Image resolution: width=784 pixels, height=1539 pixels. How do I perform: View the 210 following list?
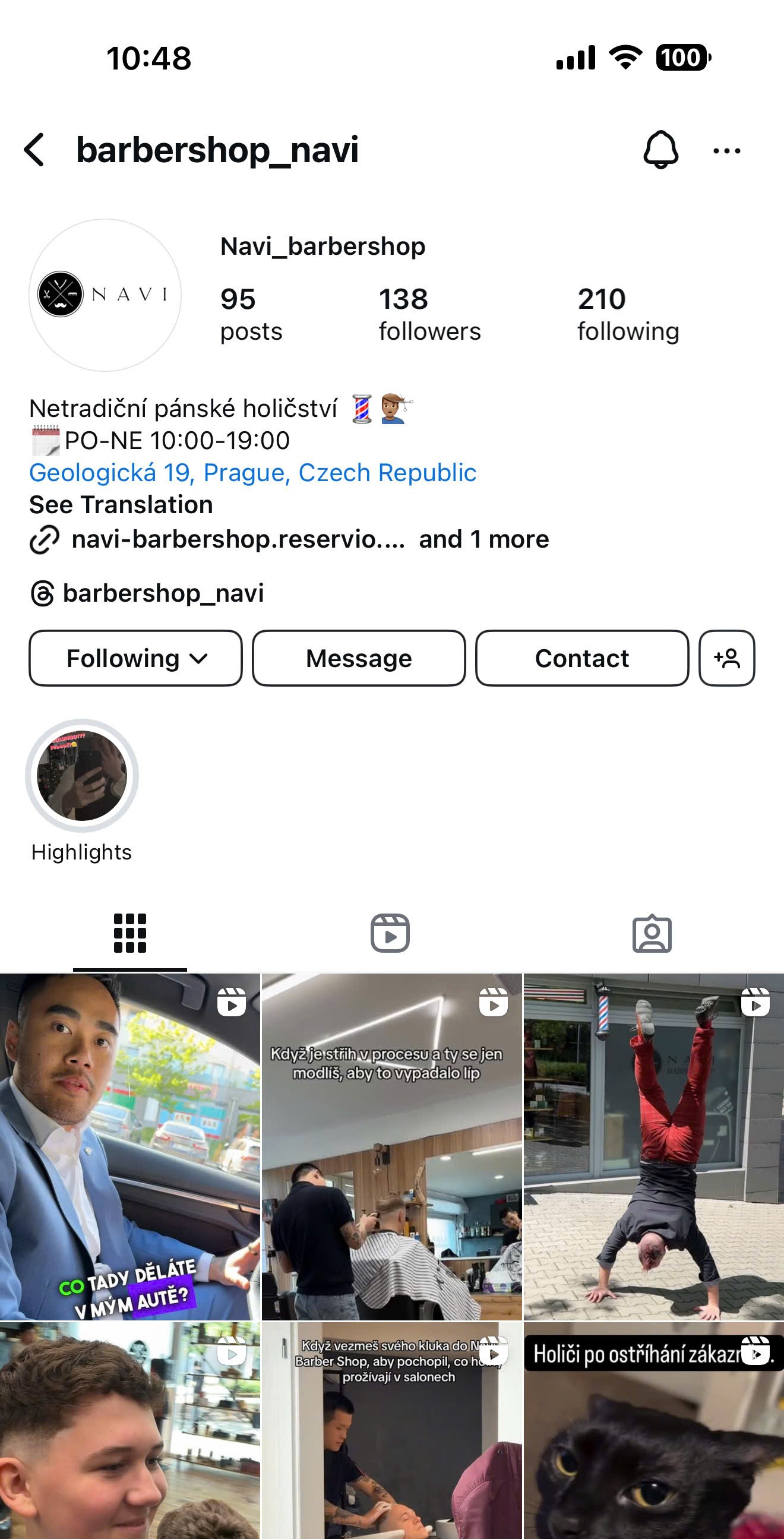627,314
